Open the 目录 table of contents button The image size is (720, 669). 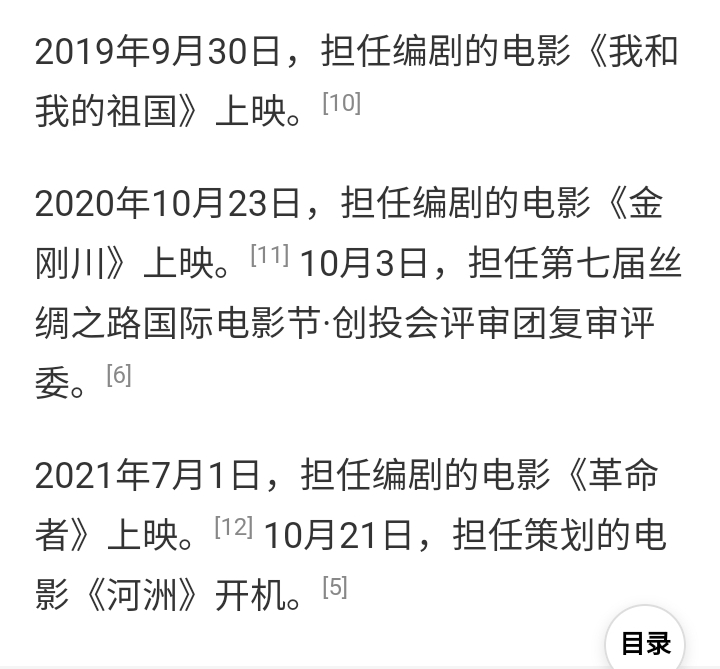coord(645,642)
